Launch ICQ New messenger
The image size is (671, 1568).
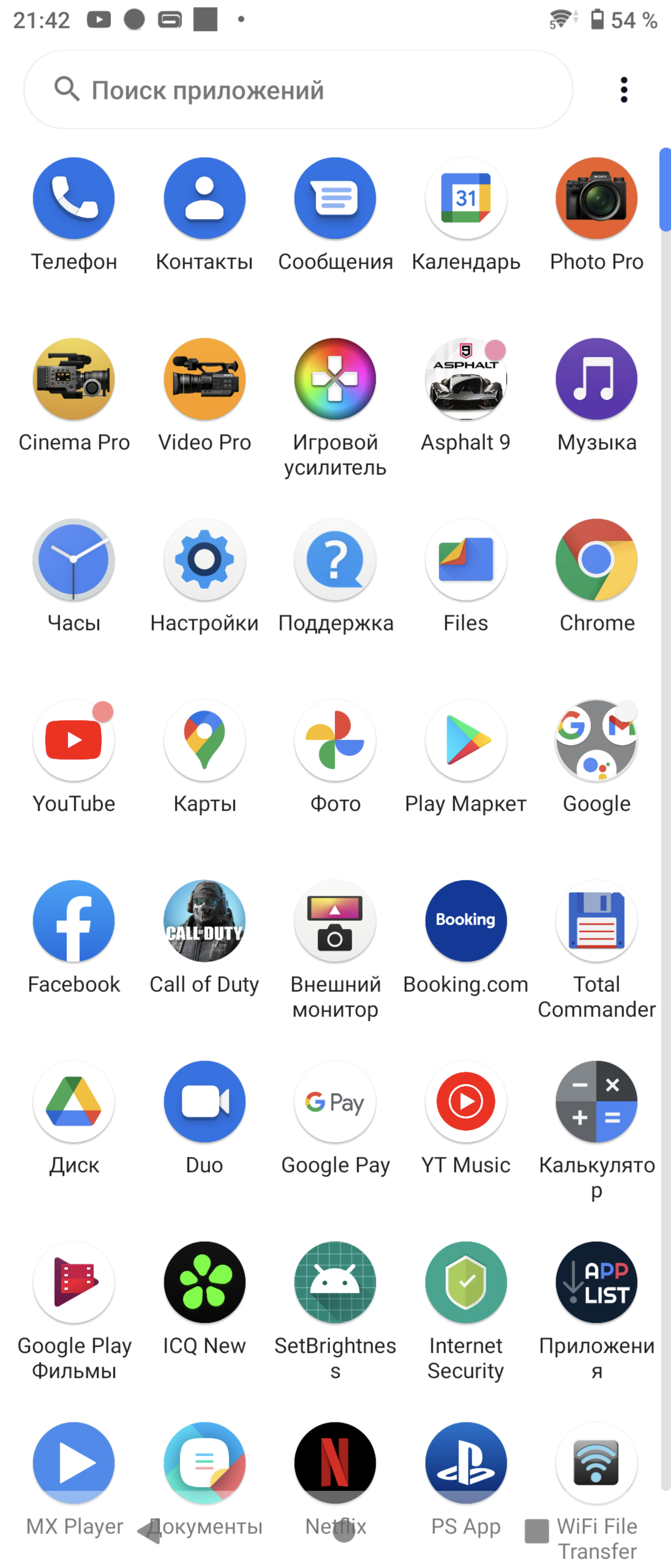pyautogui.click(x=204, y=1283)
